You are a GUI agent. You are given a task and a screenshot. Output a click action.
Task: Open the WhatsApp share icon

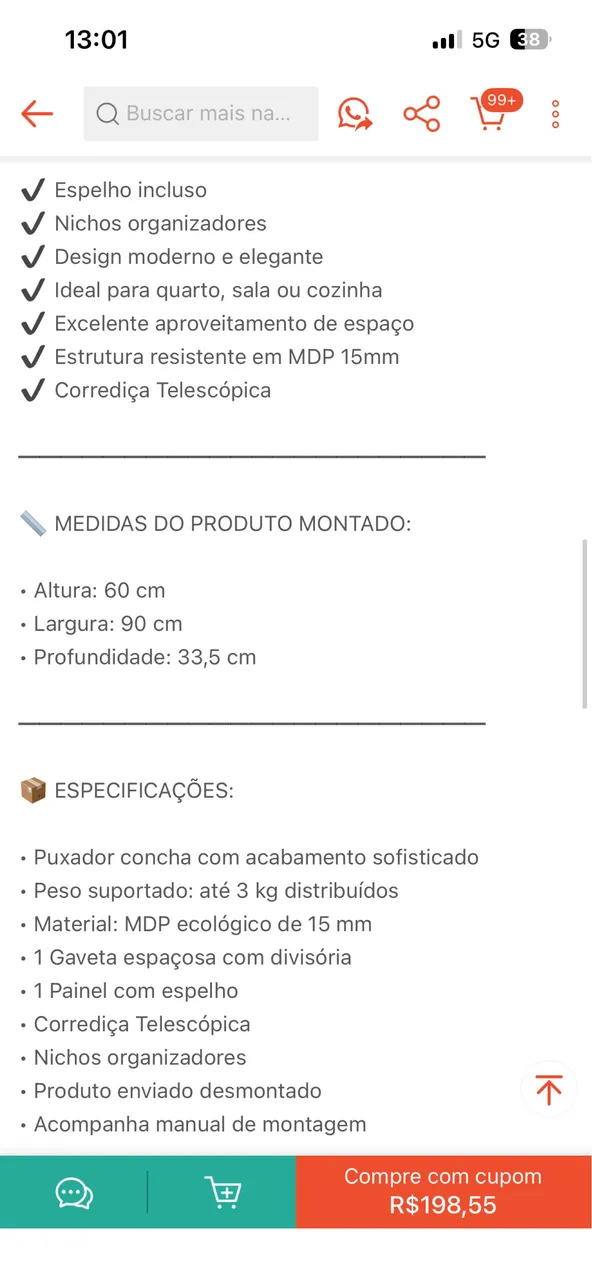tap(354, 114)
